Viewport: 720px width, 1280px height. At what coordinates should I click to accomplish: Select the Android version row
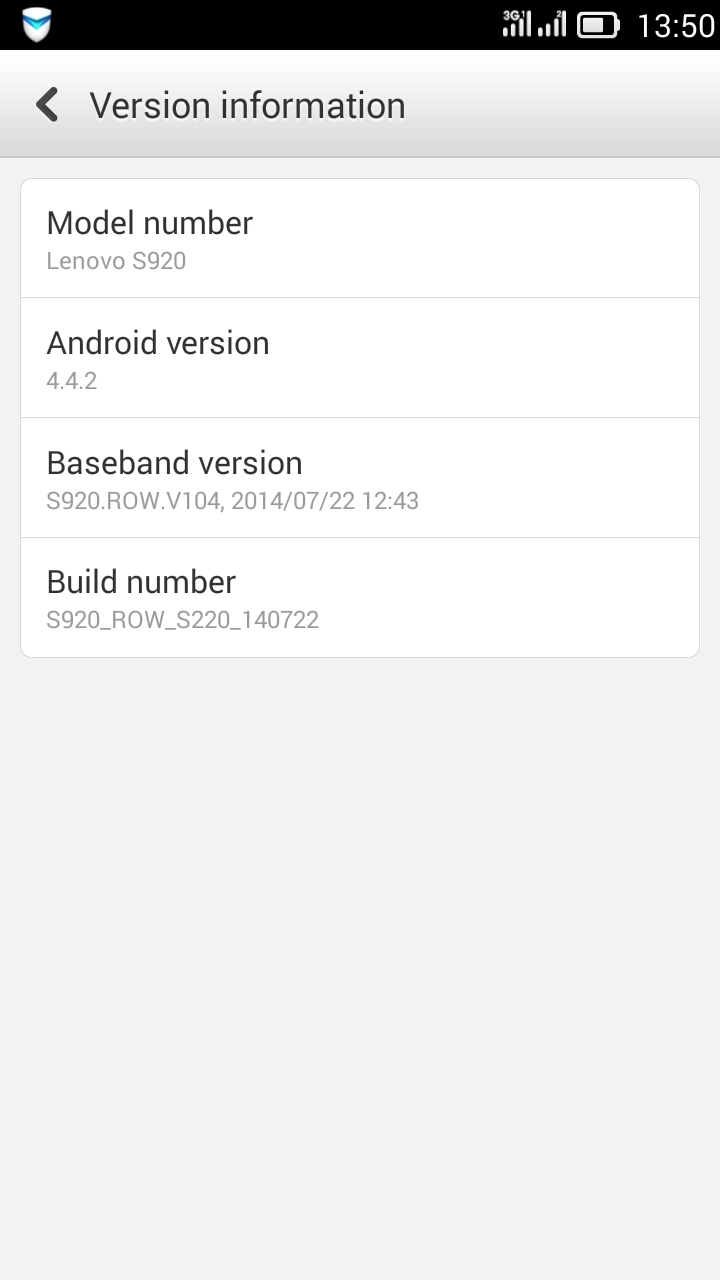[x=360, y=358]
